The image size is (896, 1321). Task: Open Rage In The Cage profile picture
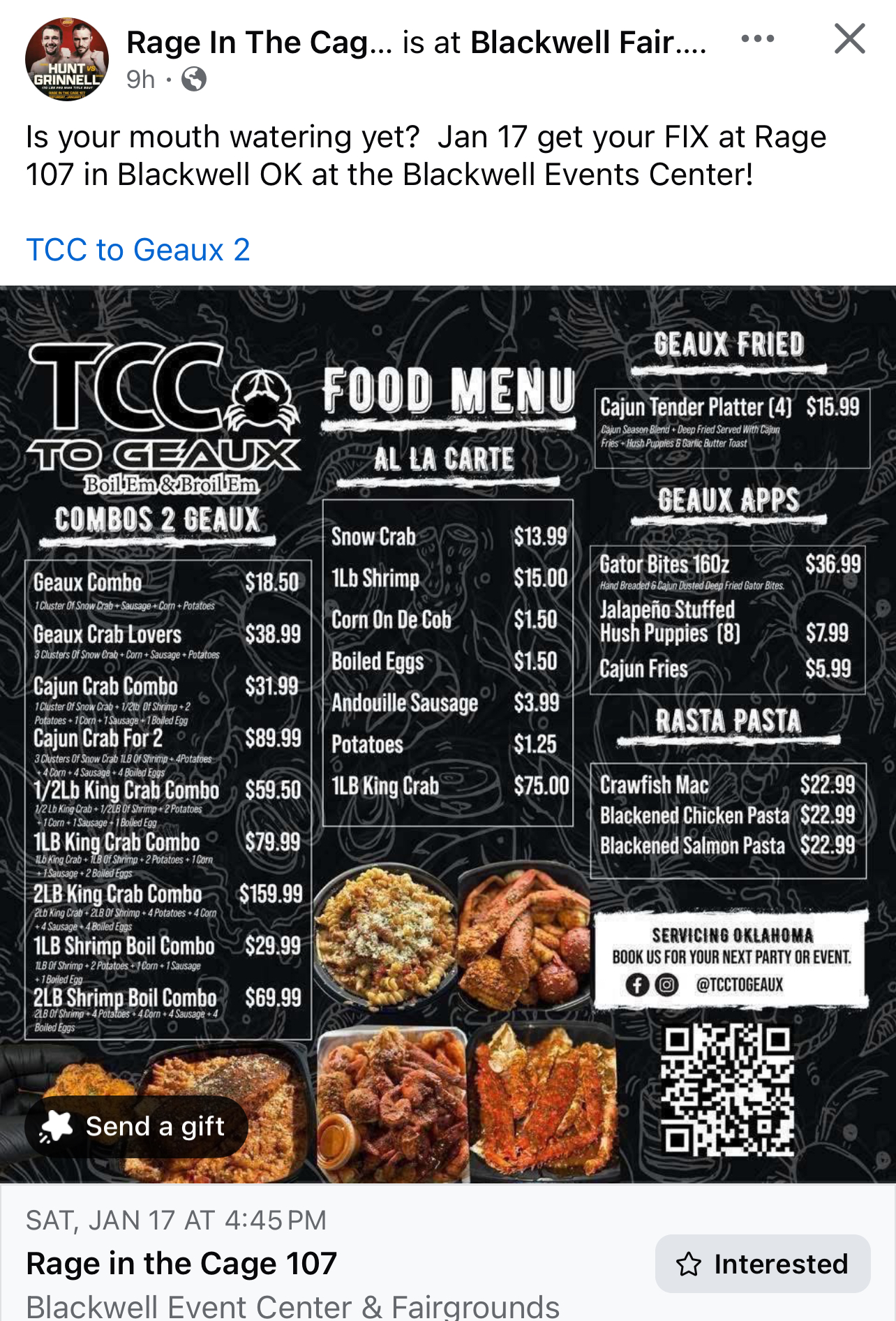[x=67, y=59]
